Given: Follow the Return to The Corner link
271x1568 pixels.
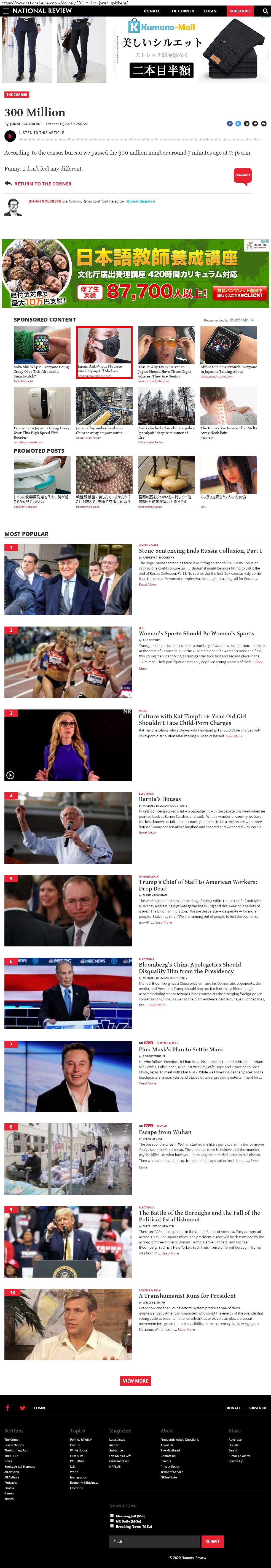Looking at the screenshot, I should [43, 183].
